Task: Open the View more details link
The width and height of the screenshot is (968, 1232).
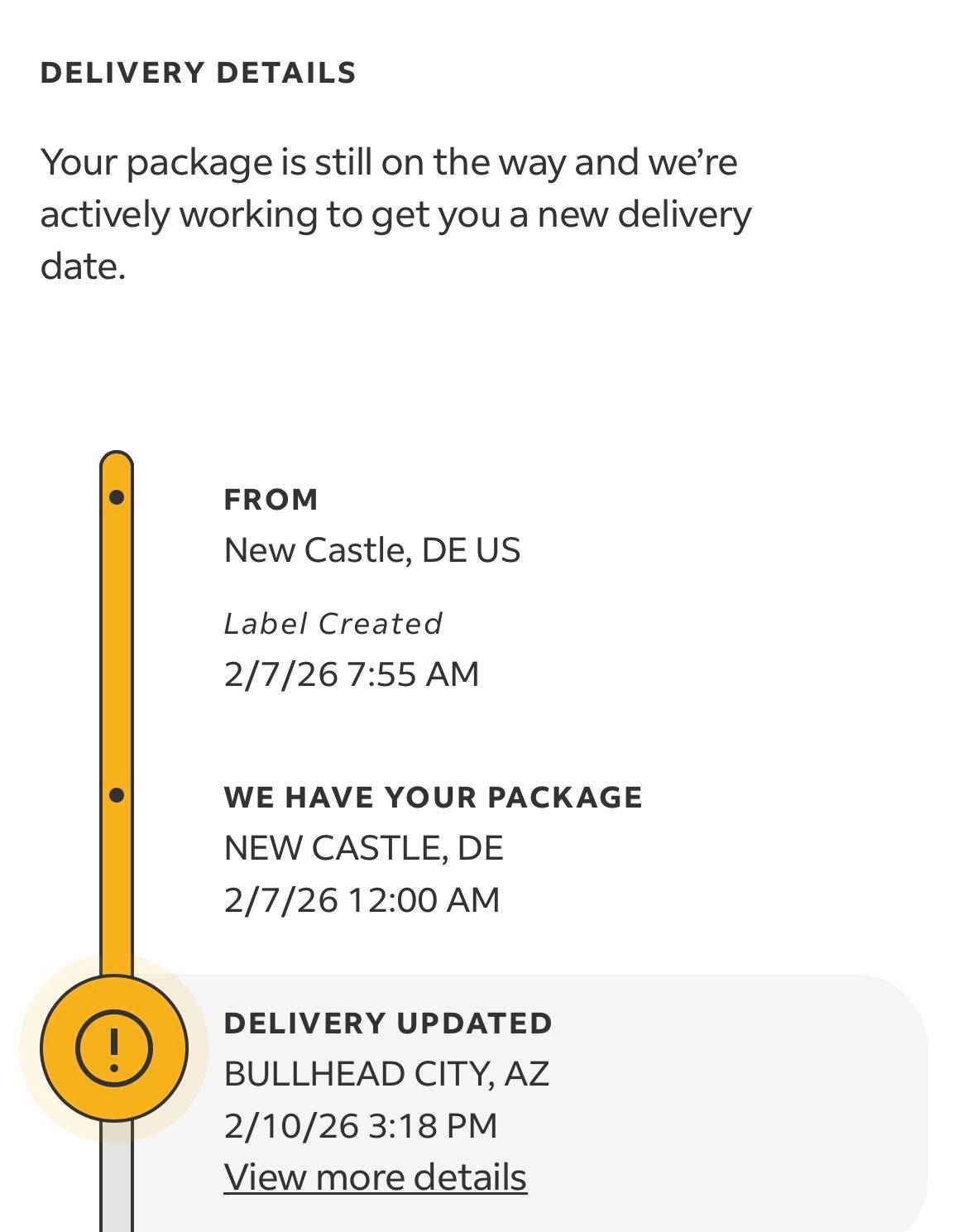Action: tap(375, 1177)
